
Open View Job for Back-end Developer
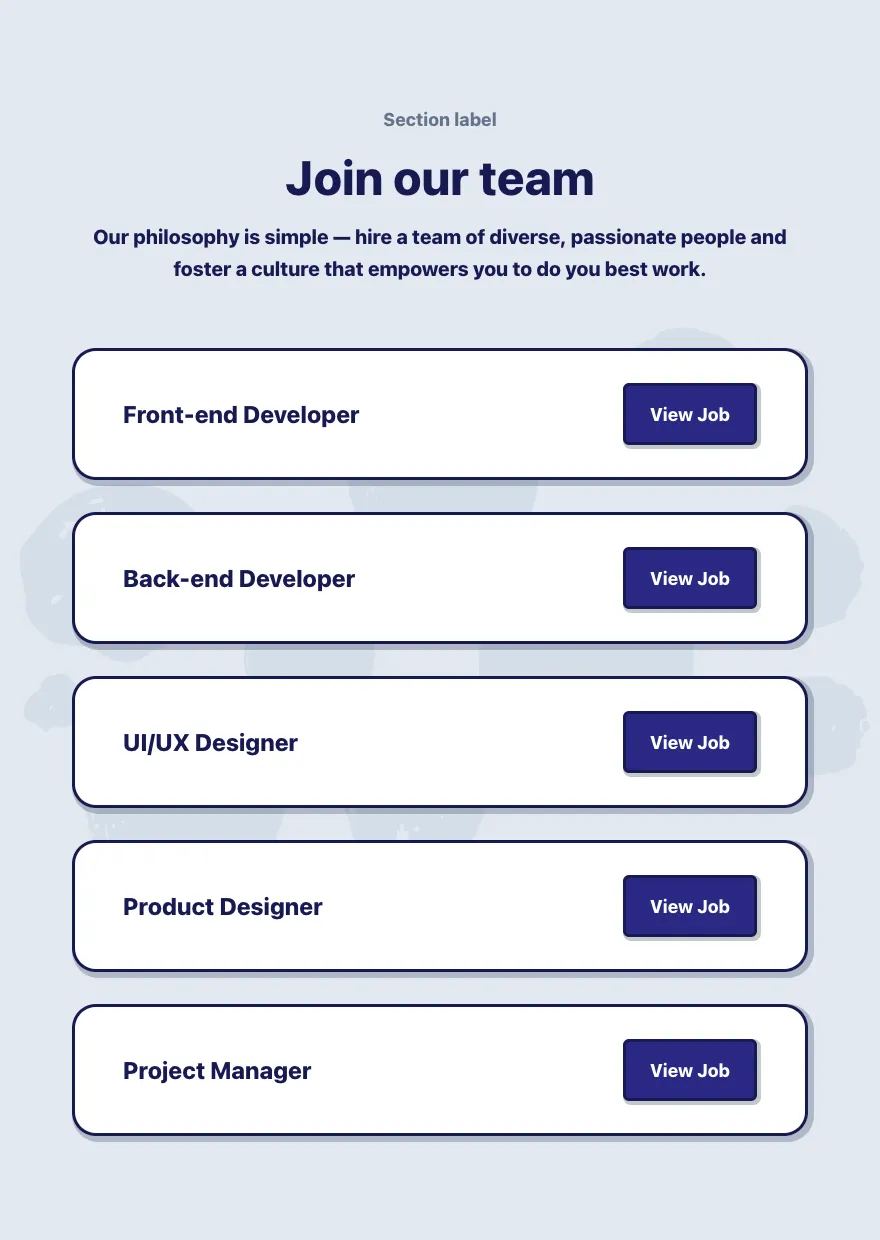coord(690,578)
